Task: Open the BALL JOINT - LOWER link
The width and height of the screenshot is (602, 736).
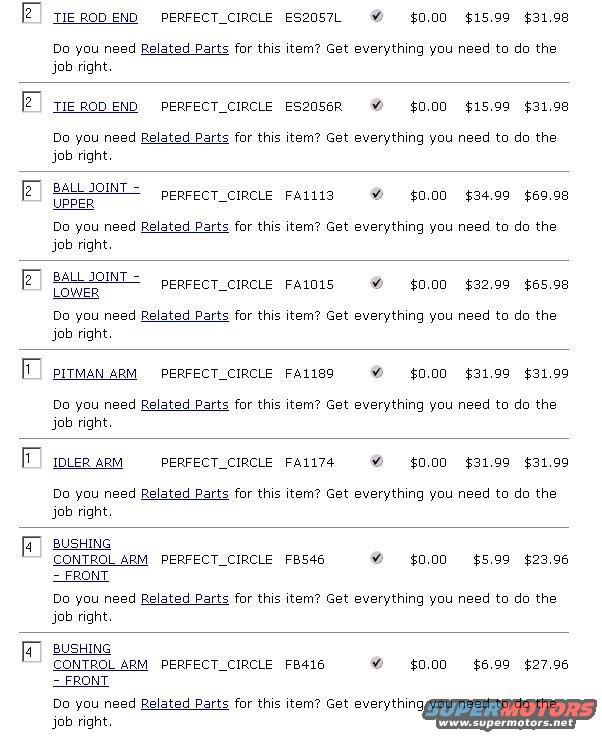Action: pos(96,284)
